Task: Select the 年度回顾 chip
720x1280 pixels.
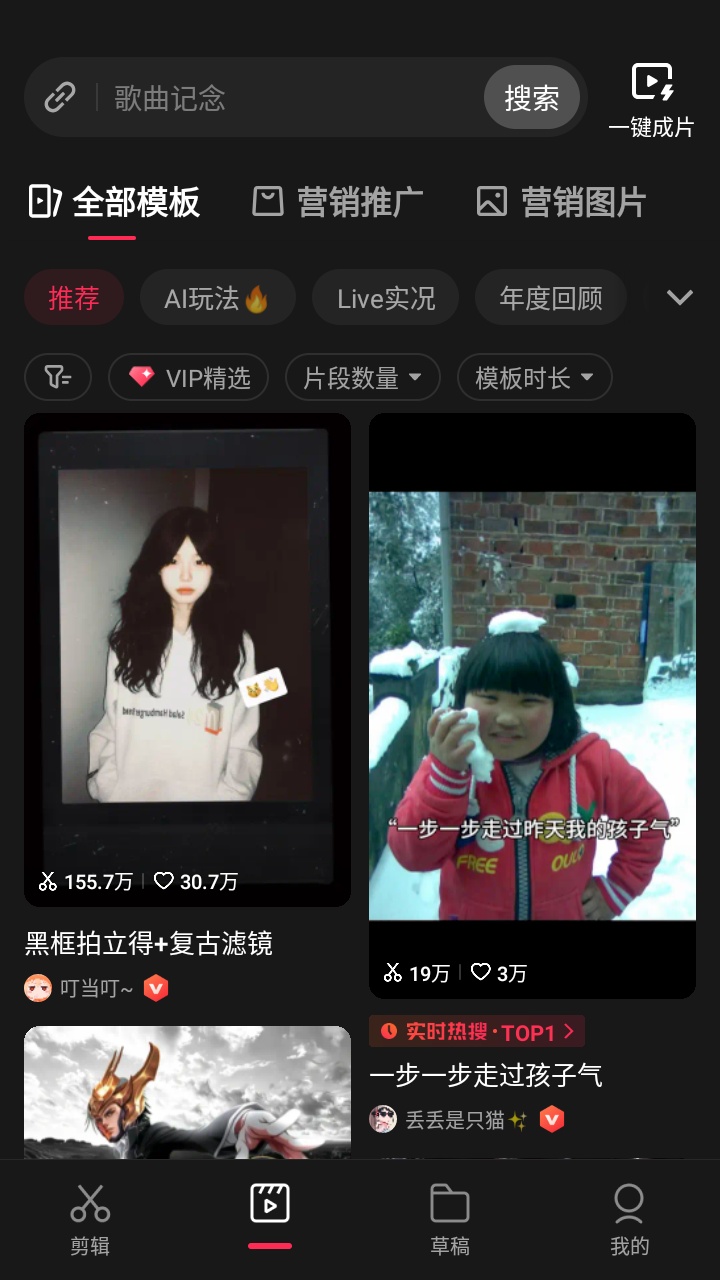Action: pos(550,298)
